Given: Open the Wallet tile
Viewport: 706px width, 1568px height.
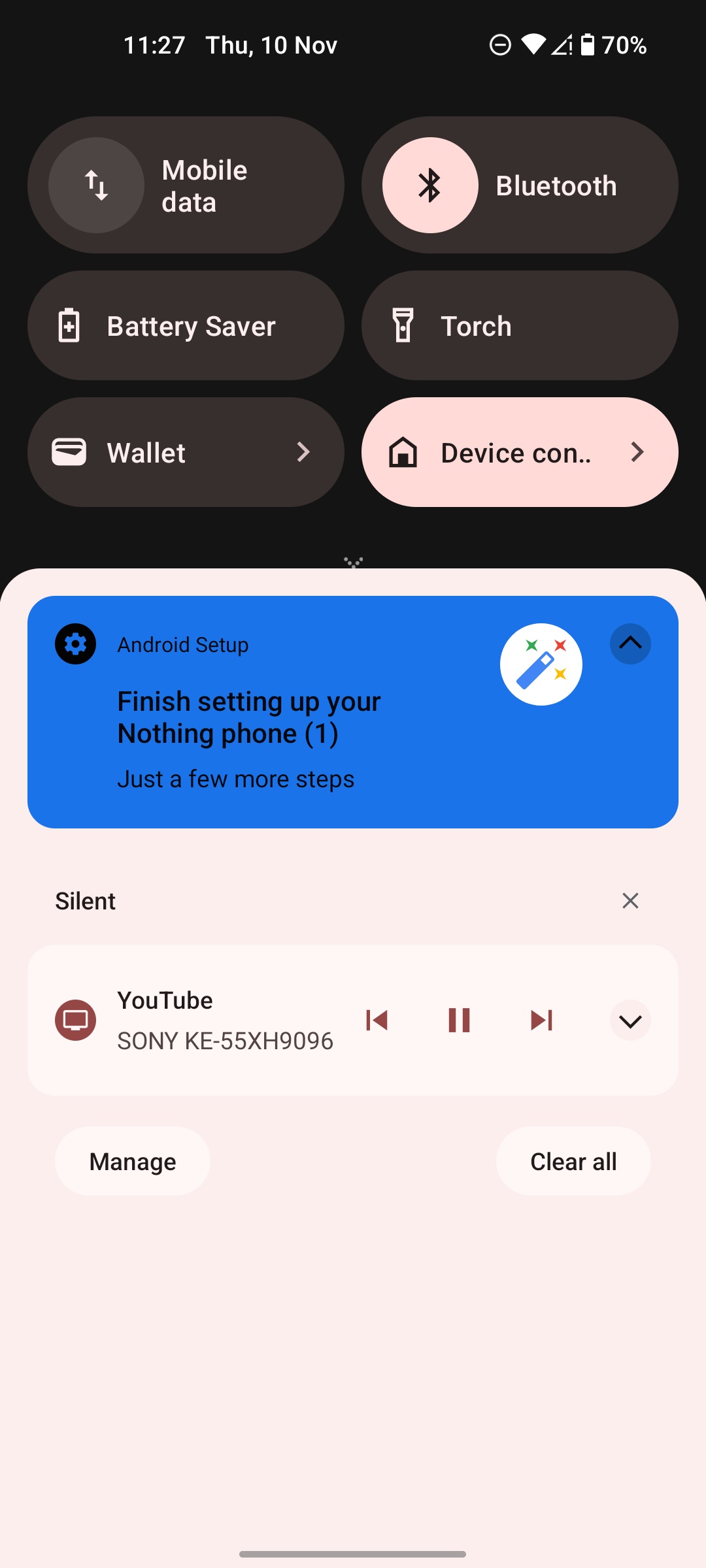Looking at the screenshot, I should tap(186, 452).
